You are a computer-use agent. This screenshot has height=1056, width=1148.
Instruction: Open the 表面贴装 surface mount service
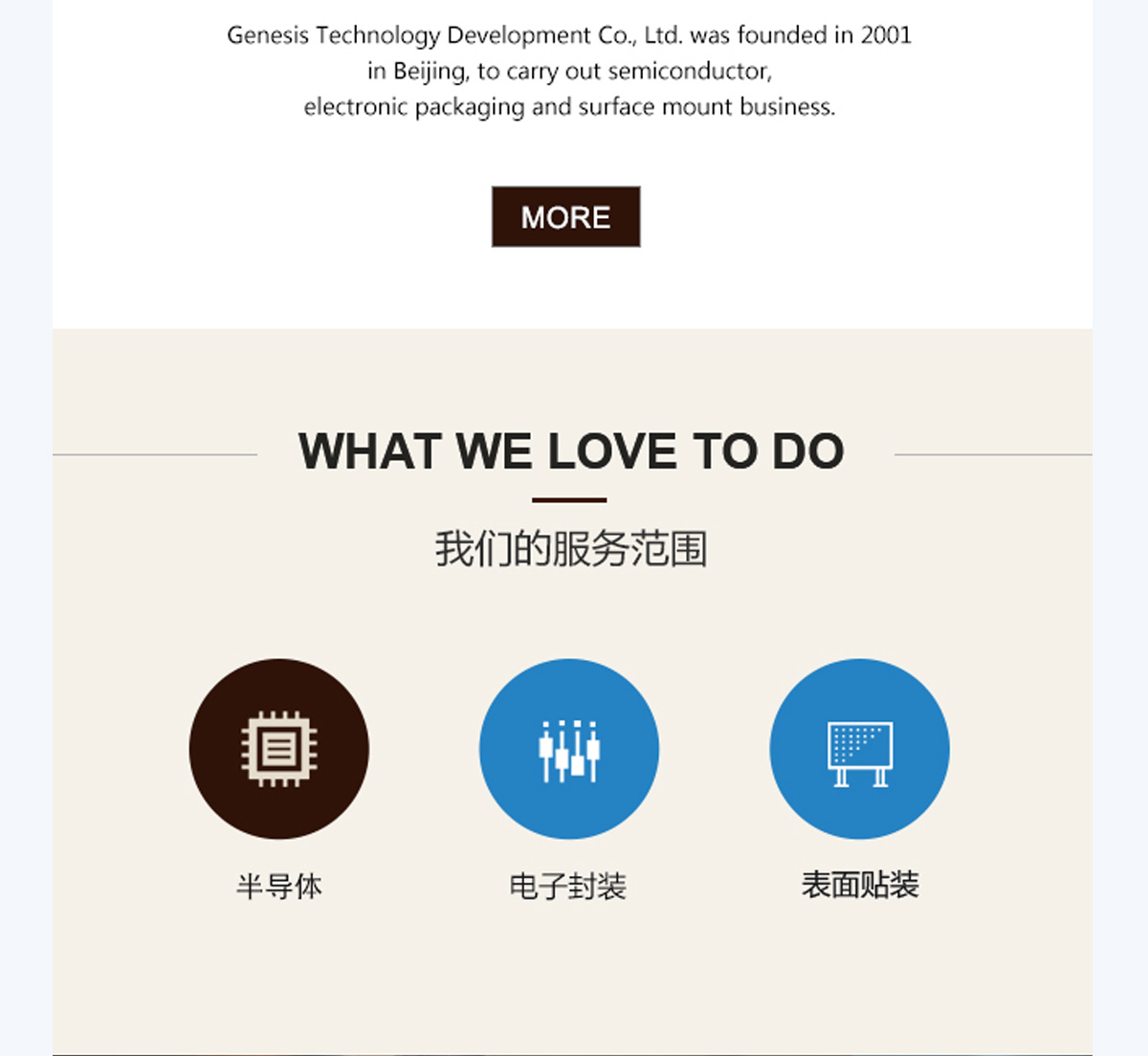coord(859,749)
